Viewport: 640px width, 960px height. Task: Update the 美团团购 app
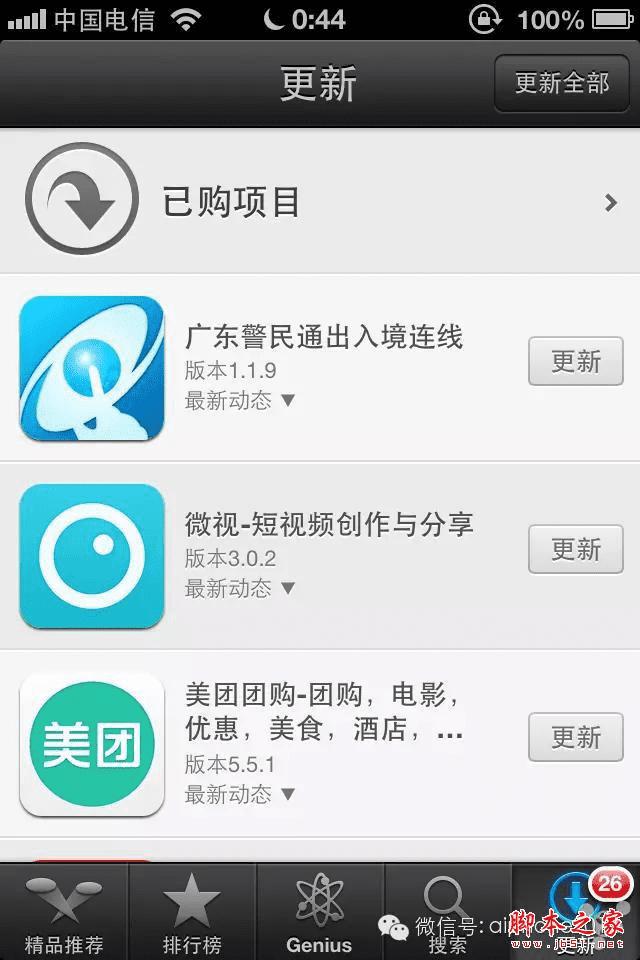click(575, 737)
